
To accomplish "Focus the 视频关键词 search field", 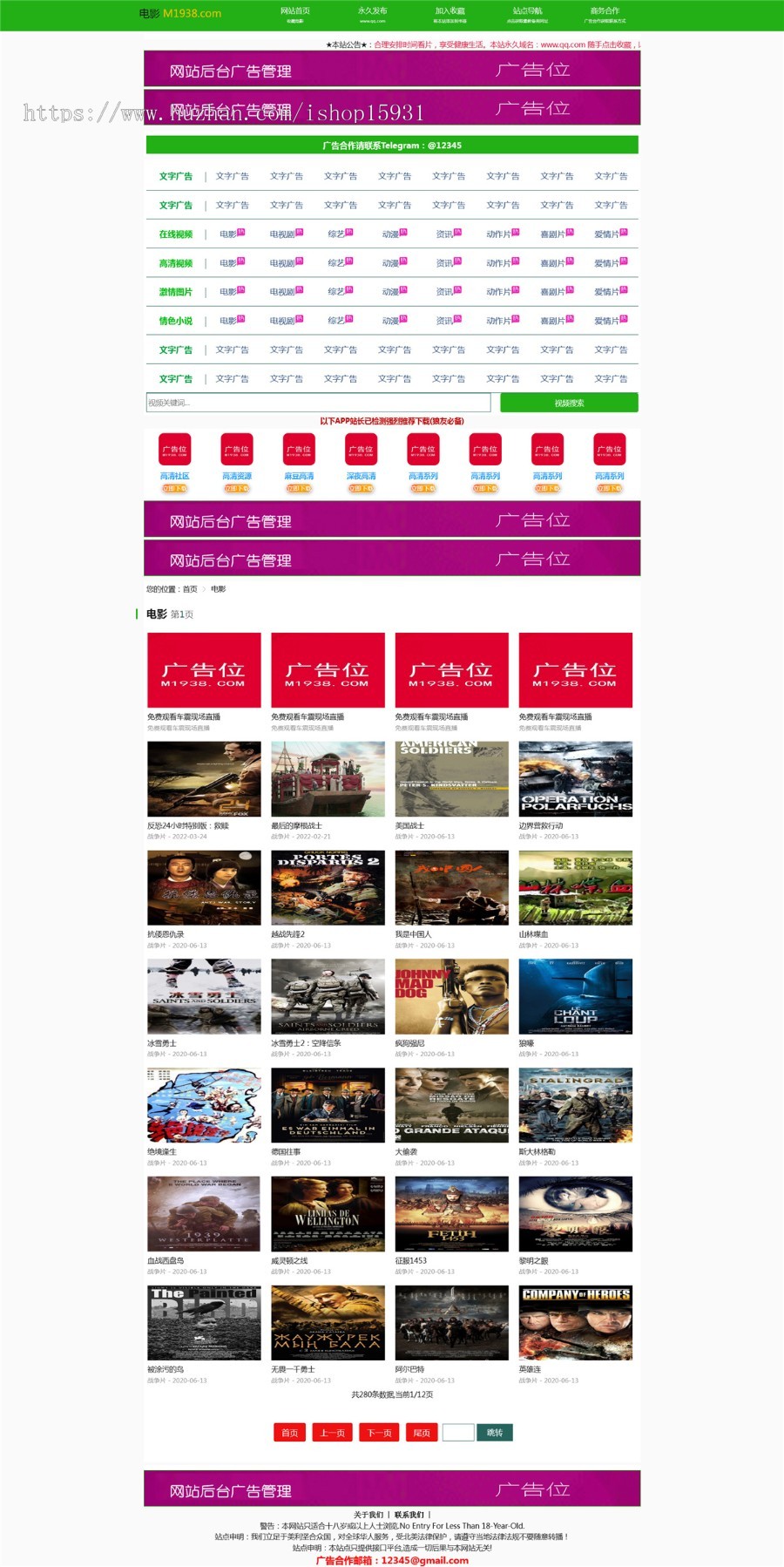I will point(318,403).
